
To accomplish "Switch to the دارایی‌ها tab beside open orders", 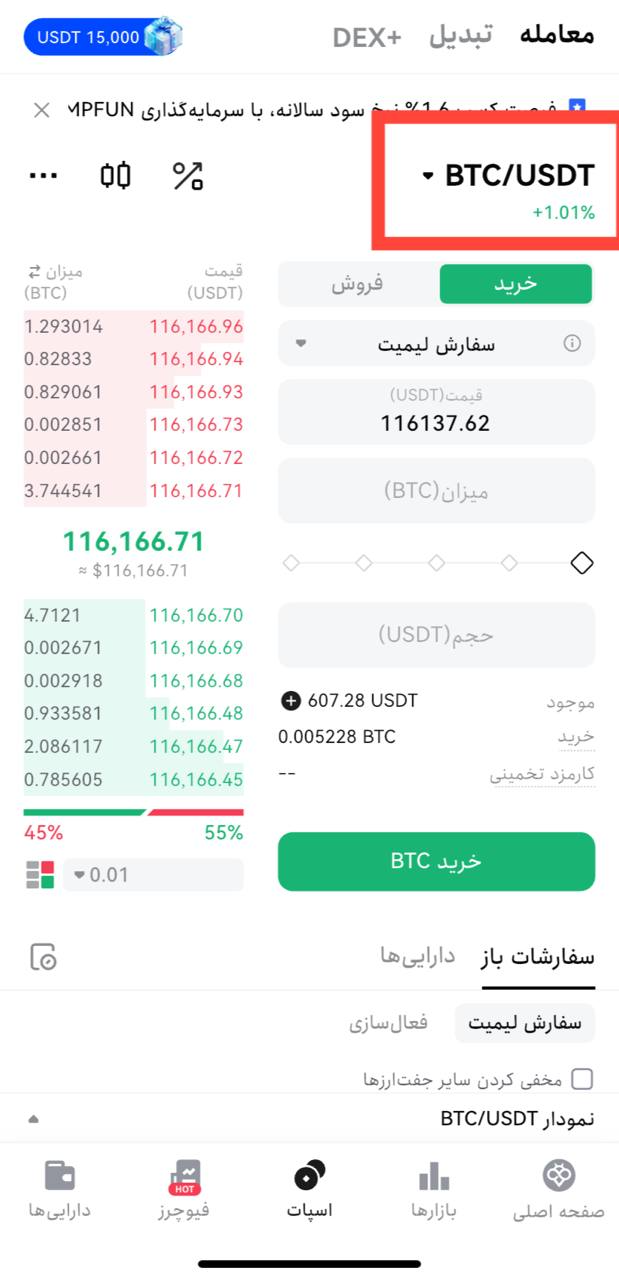I will (x=418, y=957).
